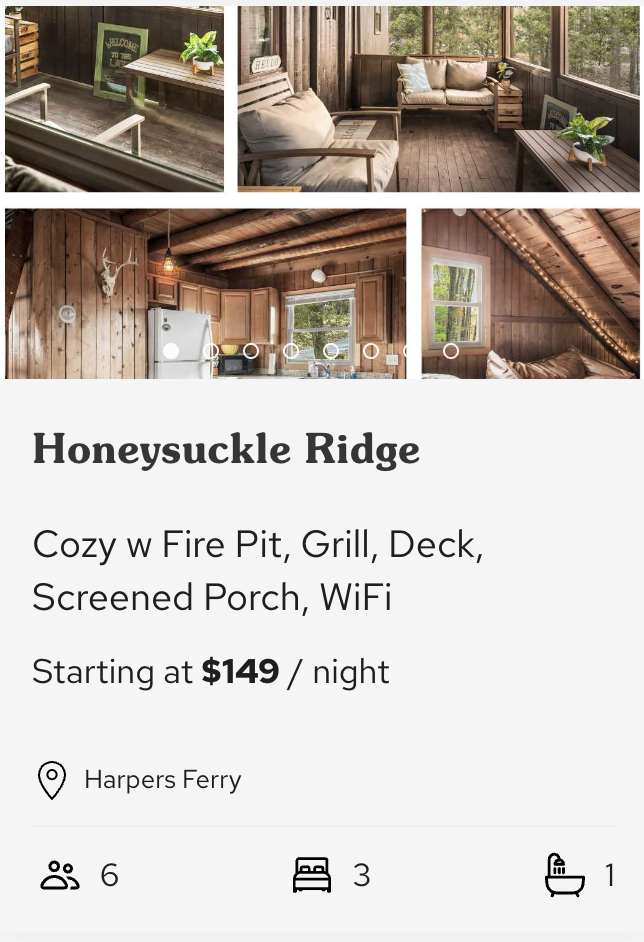Select the fourth carousel page indicator dot
Image resolution: width=644 pixels, height=942 pixels.
[x=291, y=351]
